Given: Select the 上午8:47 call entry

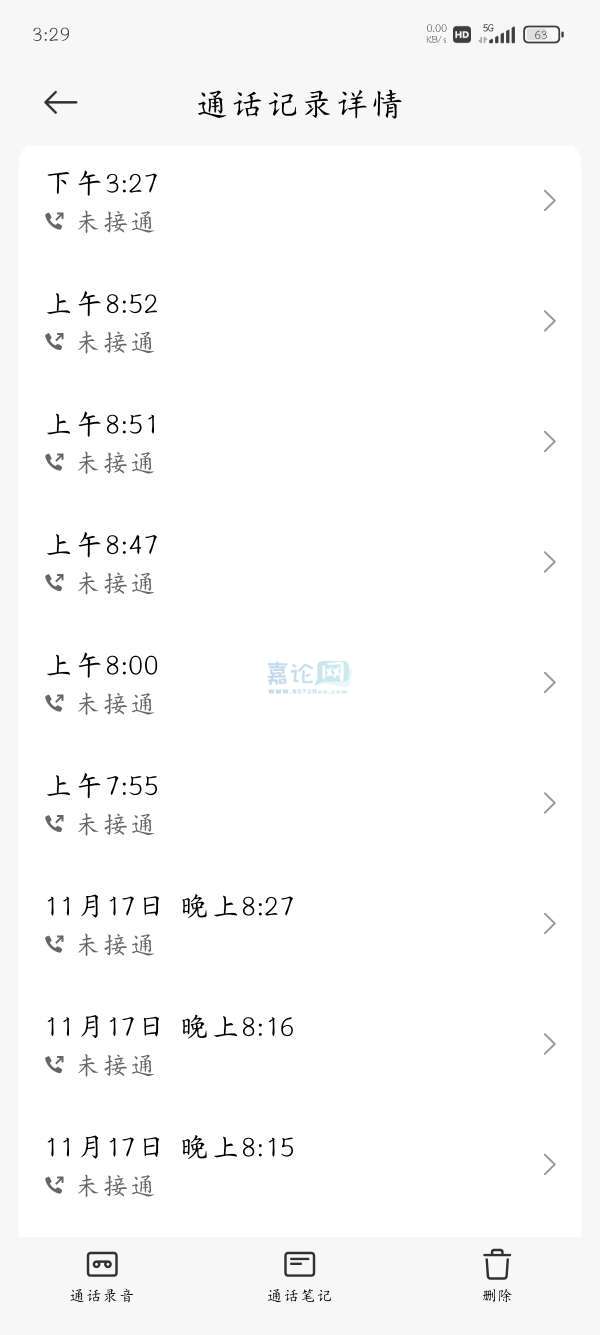Looking at the screenshot, I should click(x=299, y=563).
